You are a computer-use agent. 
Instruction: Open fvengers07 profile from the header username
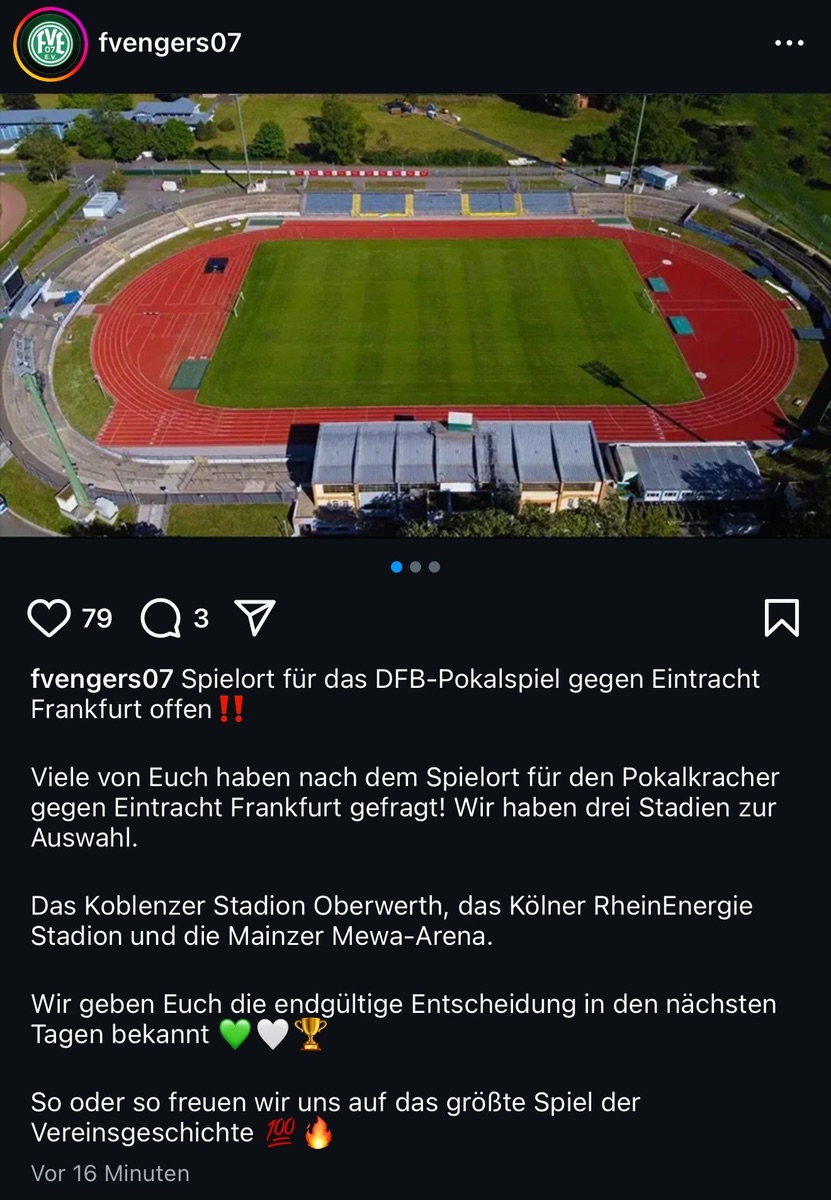(170, 43)
